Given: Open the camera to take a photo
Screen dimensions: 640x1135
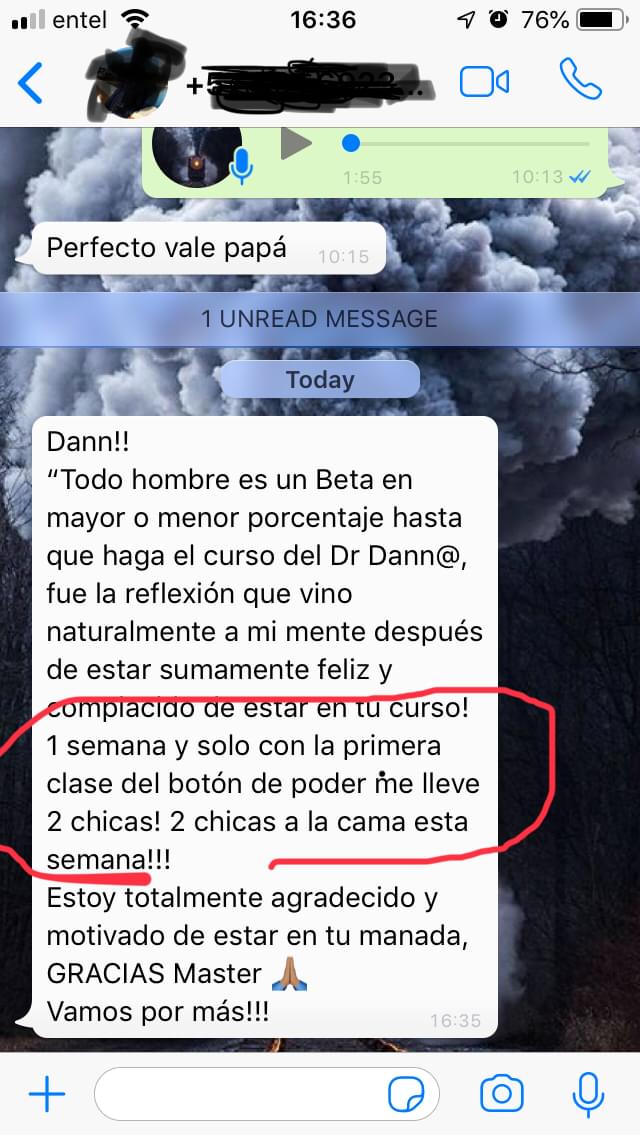Looking at the screenshot, I should coord(502,1095).
